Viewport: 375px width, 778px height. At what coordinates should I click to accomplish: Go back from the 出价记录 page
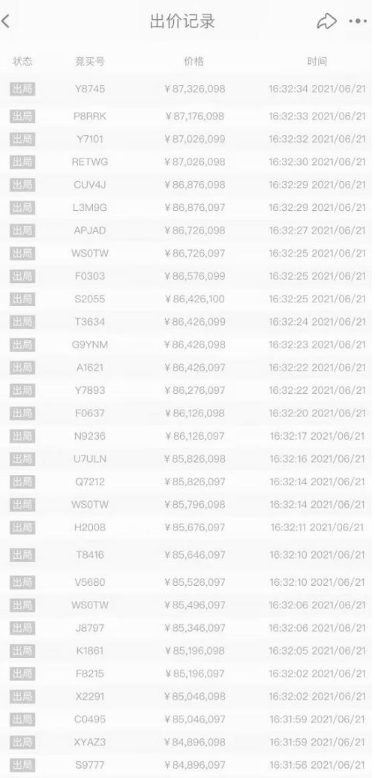6,21
